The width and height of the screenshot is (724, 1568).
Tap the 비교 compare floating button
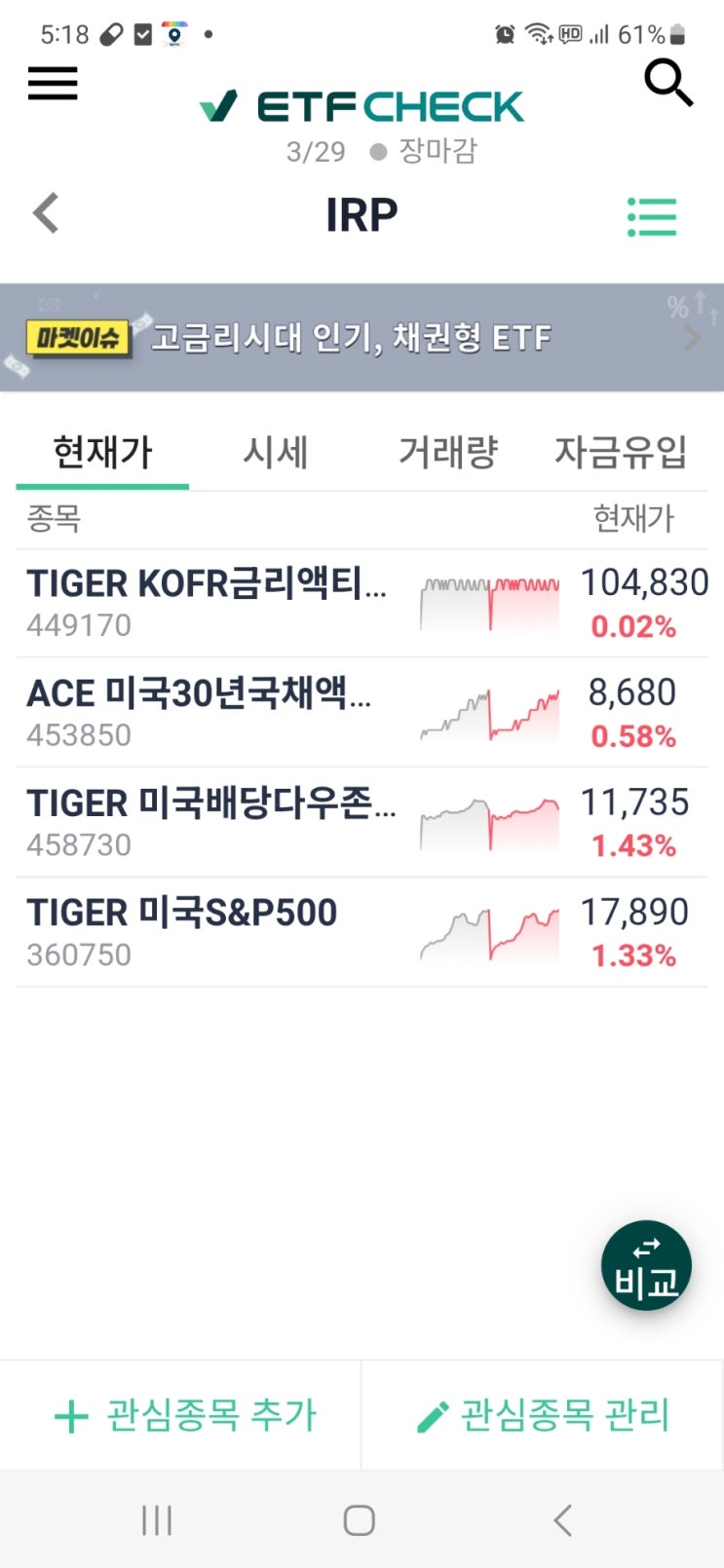pos(646,1265)
